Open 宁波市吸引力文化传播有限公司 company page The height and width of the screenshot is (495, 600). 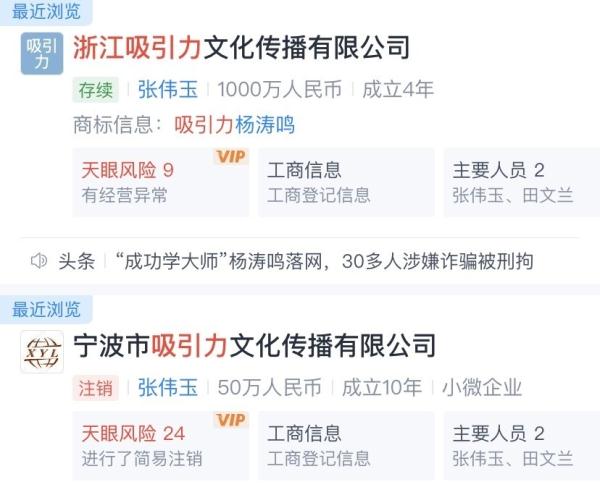(x=254, y=346)
